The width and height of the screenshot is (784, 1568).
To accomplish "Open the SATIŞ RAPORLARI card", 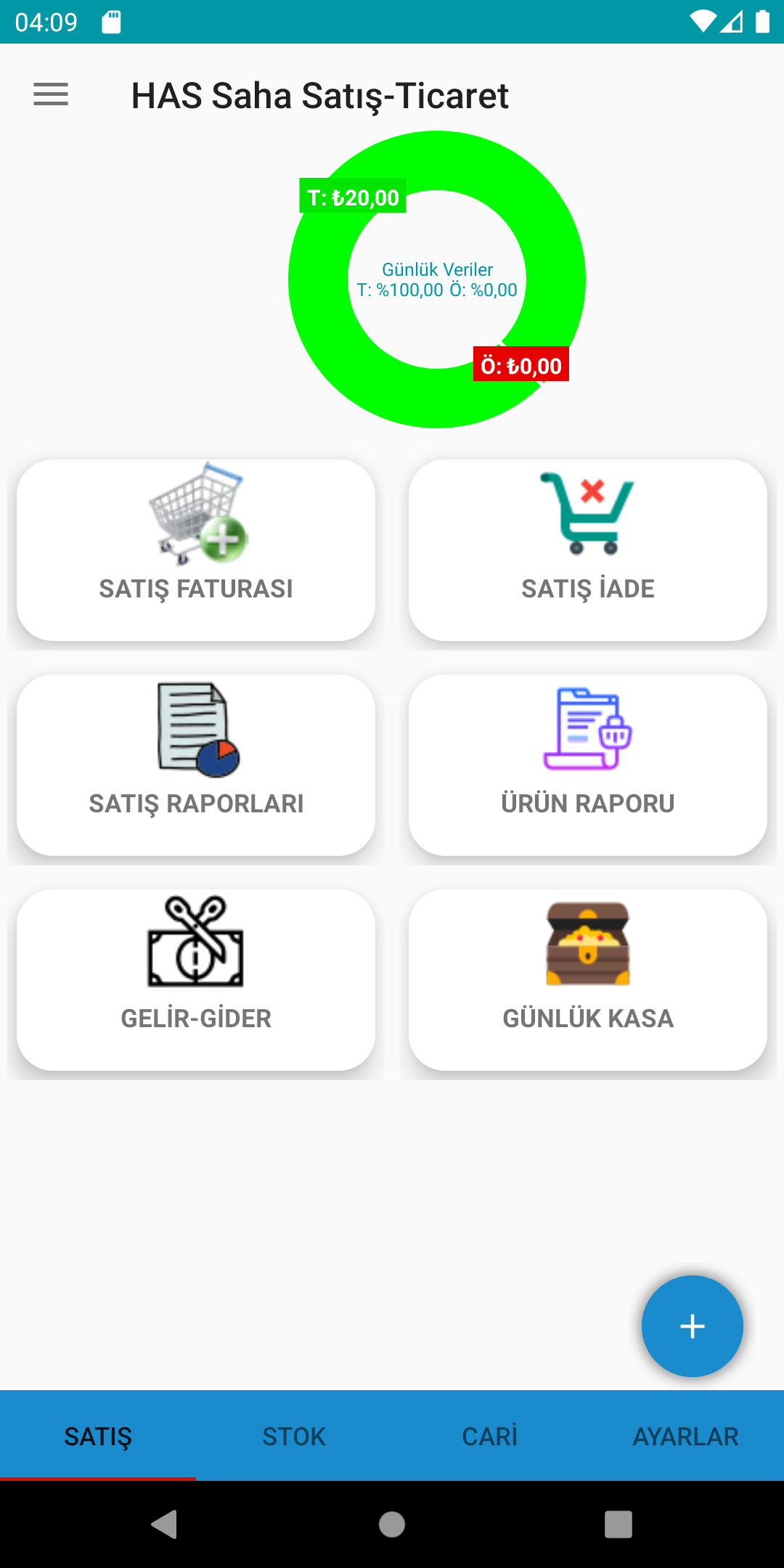I will pyautogui.click(x=196, y=765).
